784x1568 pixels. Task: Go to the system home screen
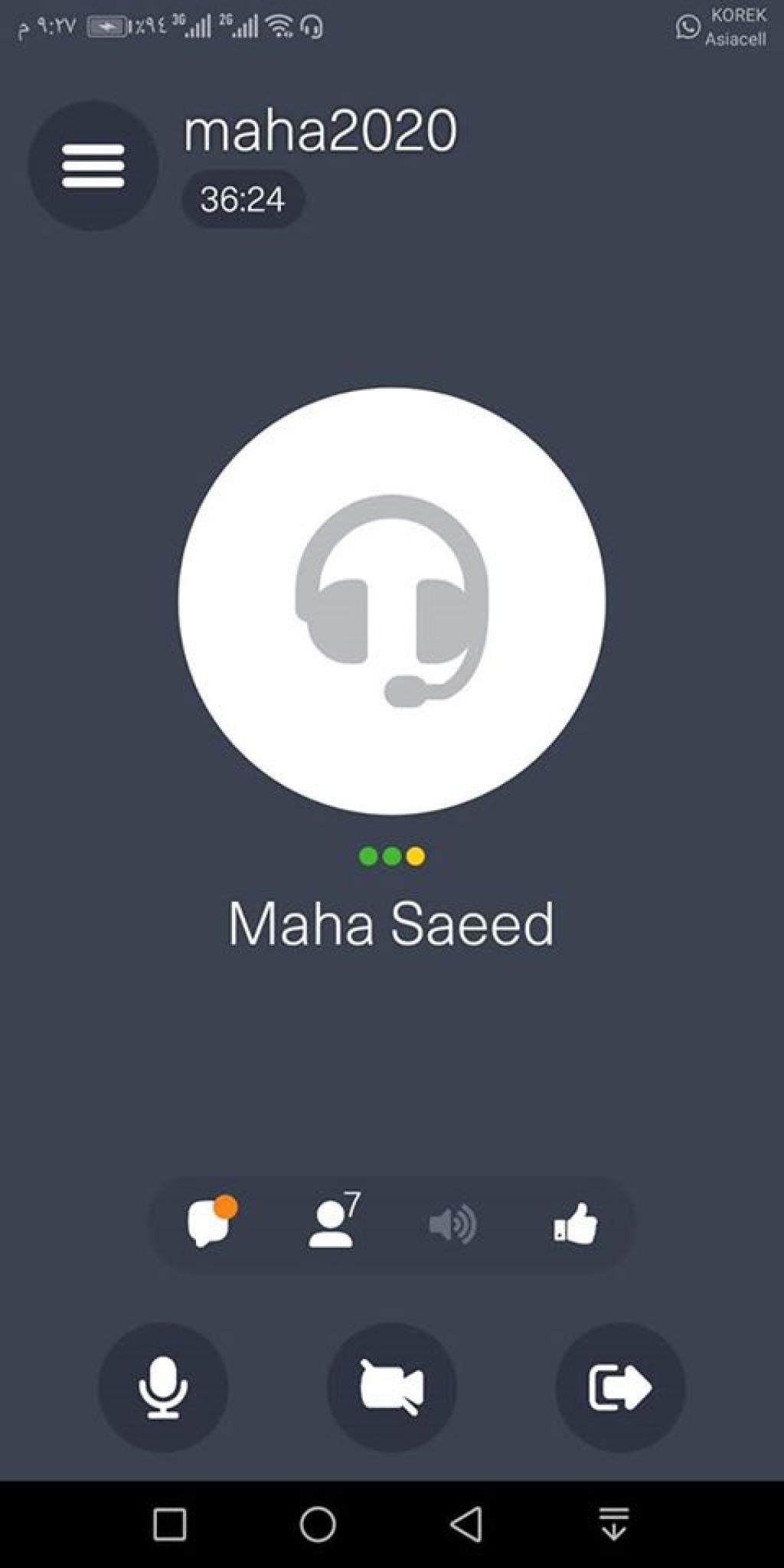pos(318,1524)
